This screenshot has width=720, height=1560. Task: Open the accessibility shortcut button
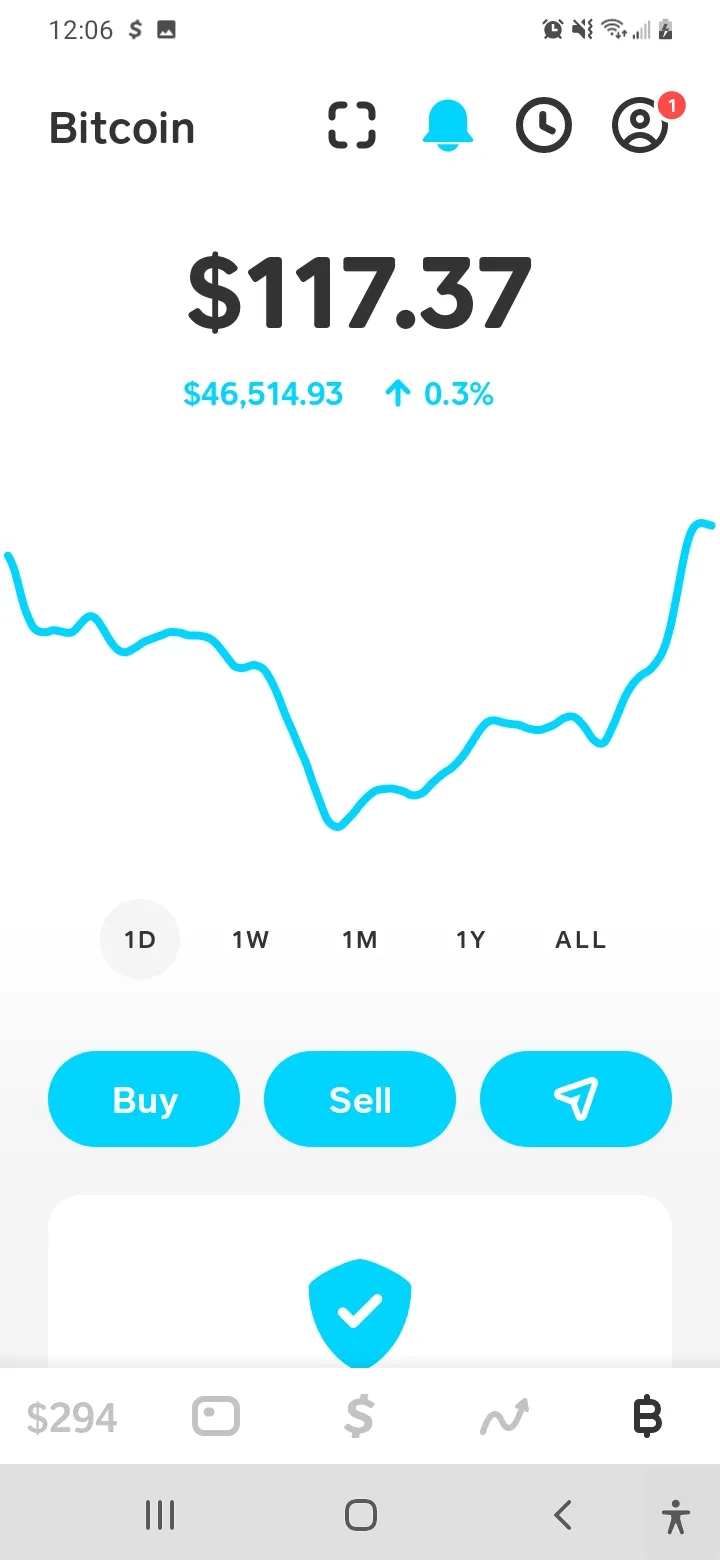pos(676,1516)
